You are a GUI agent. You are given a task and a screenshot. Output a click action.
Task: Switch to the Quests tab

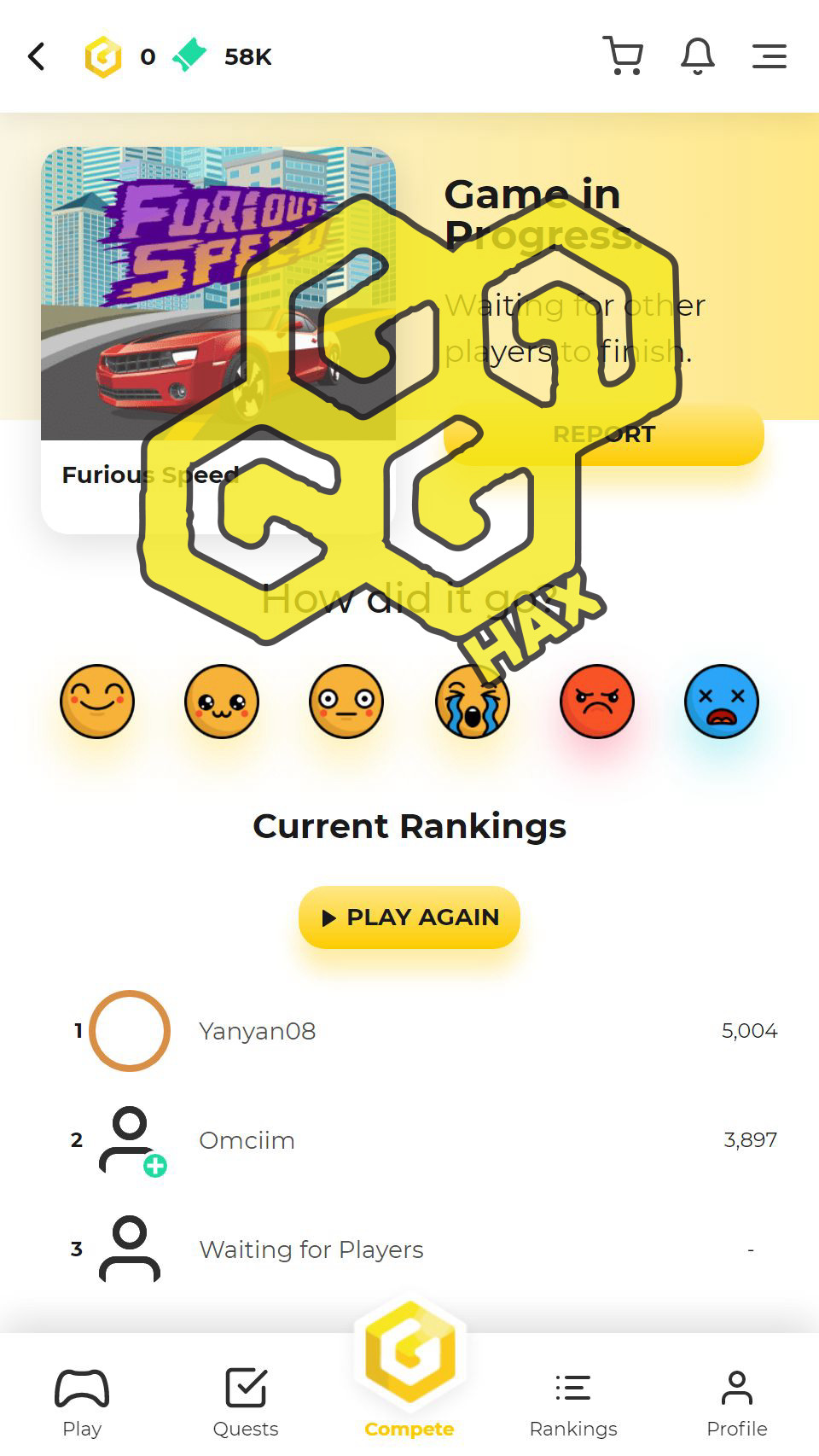click(246, 1401)
